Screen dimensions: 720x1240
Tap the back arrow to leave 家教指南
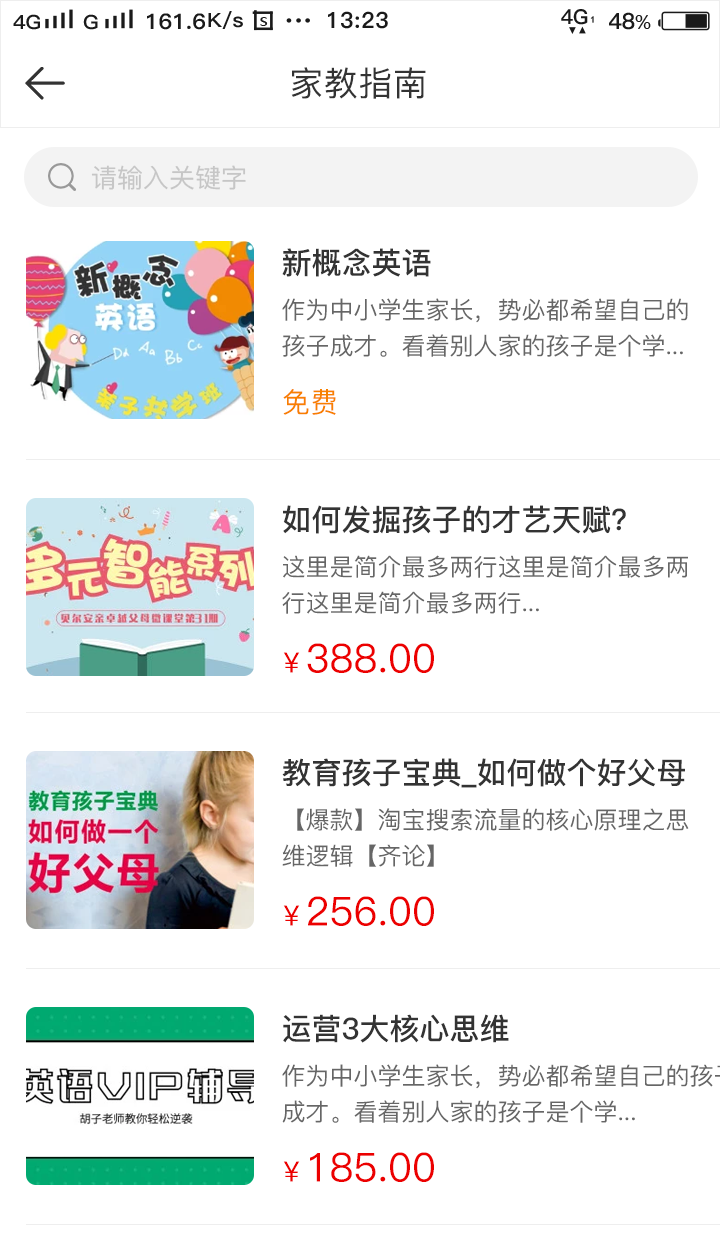[x=44, y=83]
